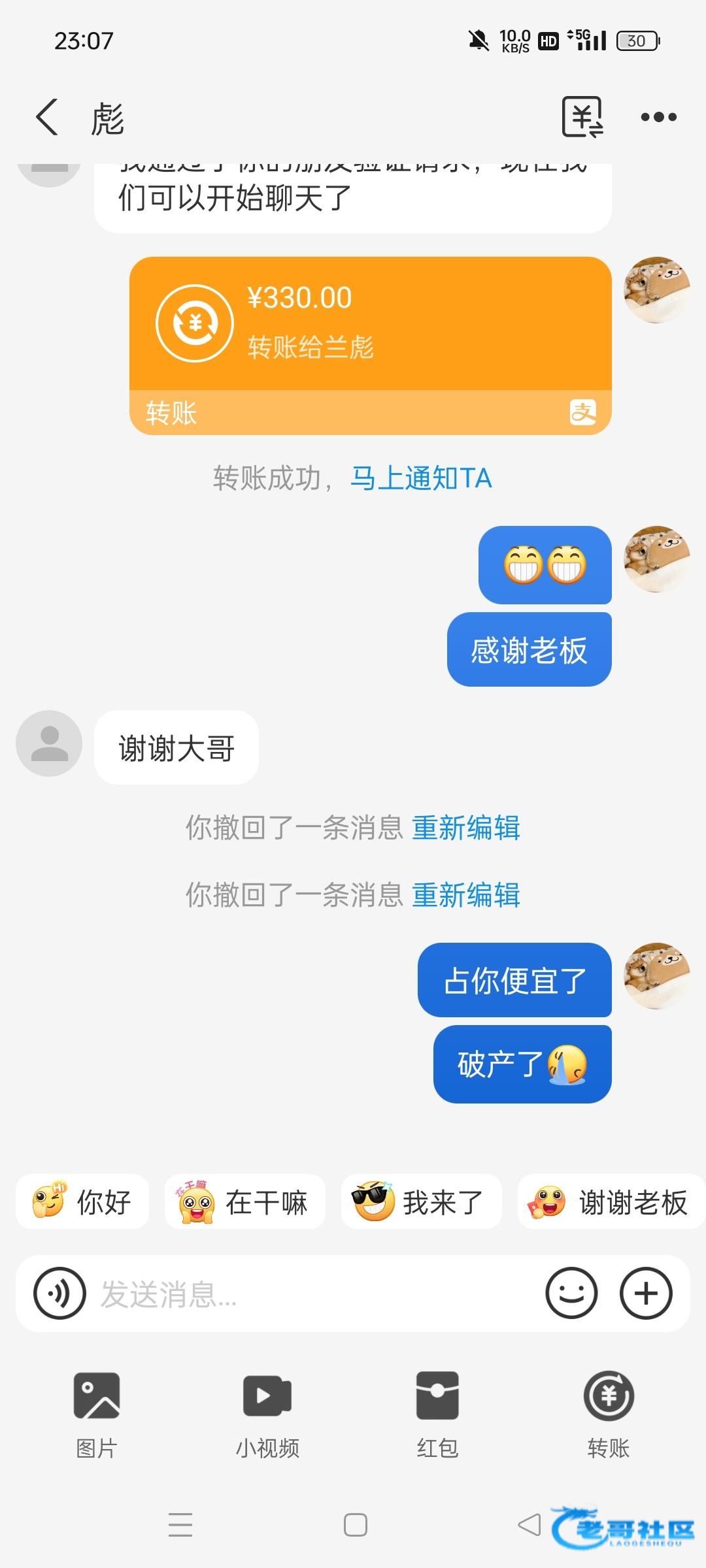Tap 重新编辑 on the first recalled message

coord(465,828)
